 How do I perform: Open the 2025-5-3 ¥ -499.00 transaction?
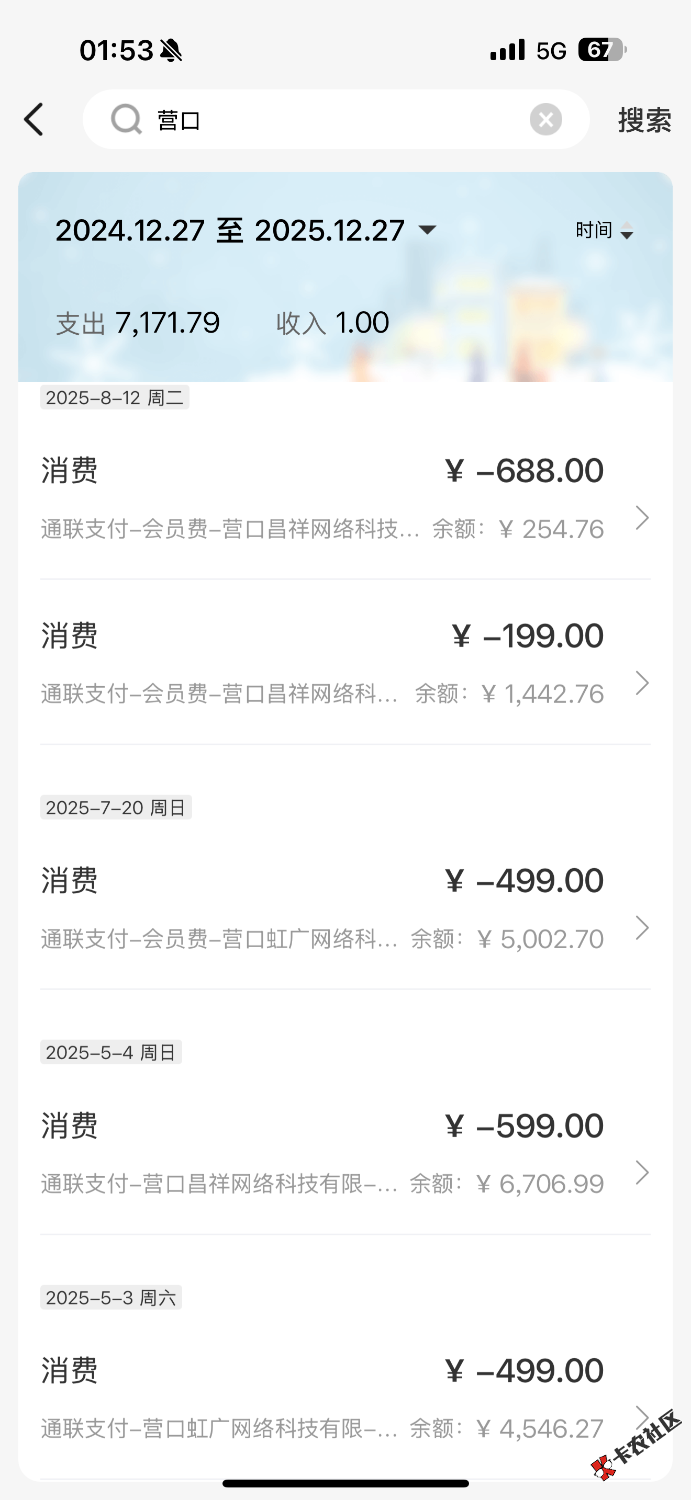click(345, 1398)
